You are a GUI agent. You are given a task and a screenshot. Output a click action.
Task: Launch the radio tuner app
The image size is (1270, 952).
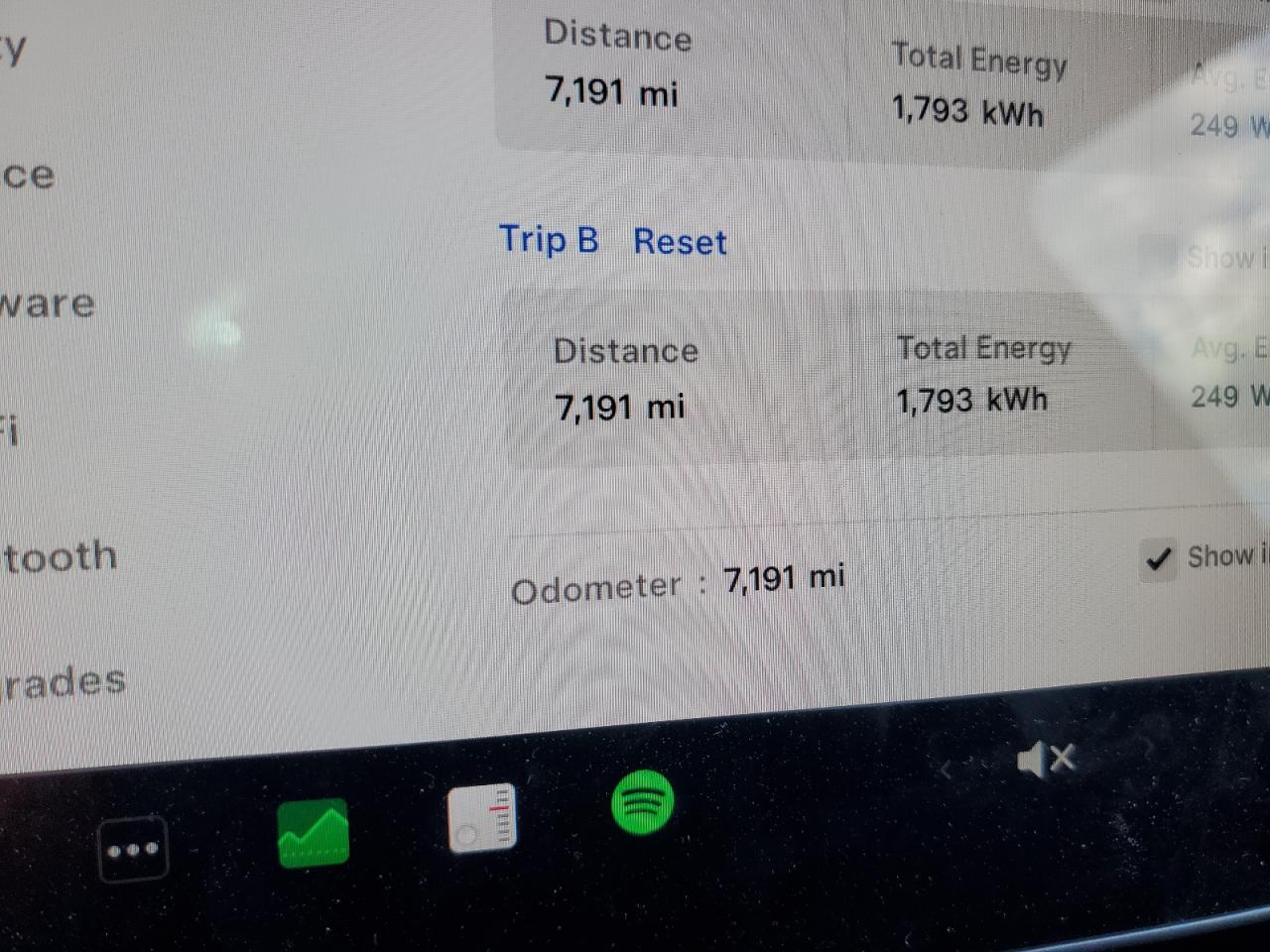click(482, 819)
